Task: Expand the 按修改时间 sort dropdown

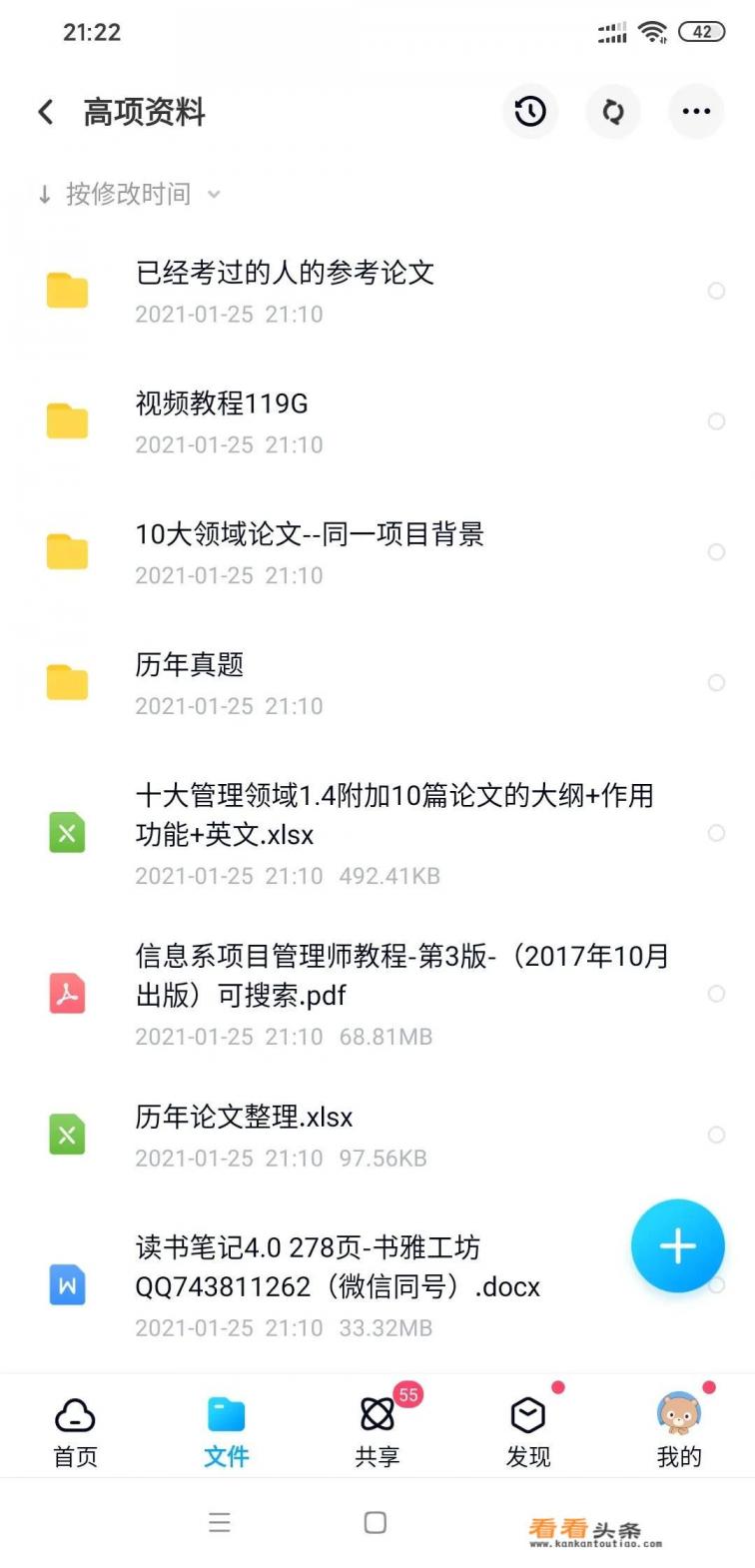Action: point(128,194)
